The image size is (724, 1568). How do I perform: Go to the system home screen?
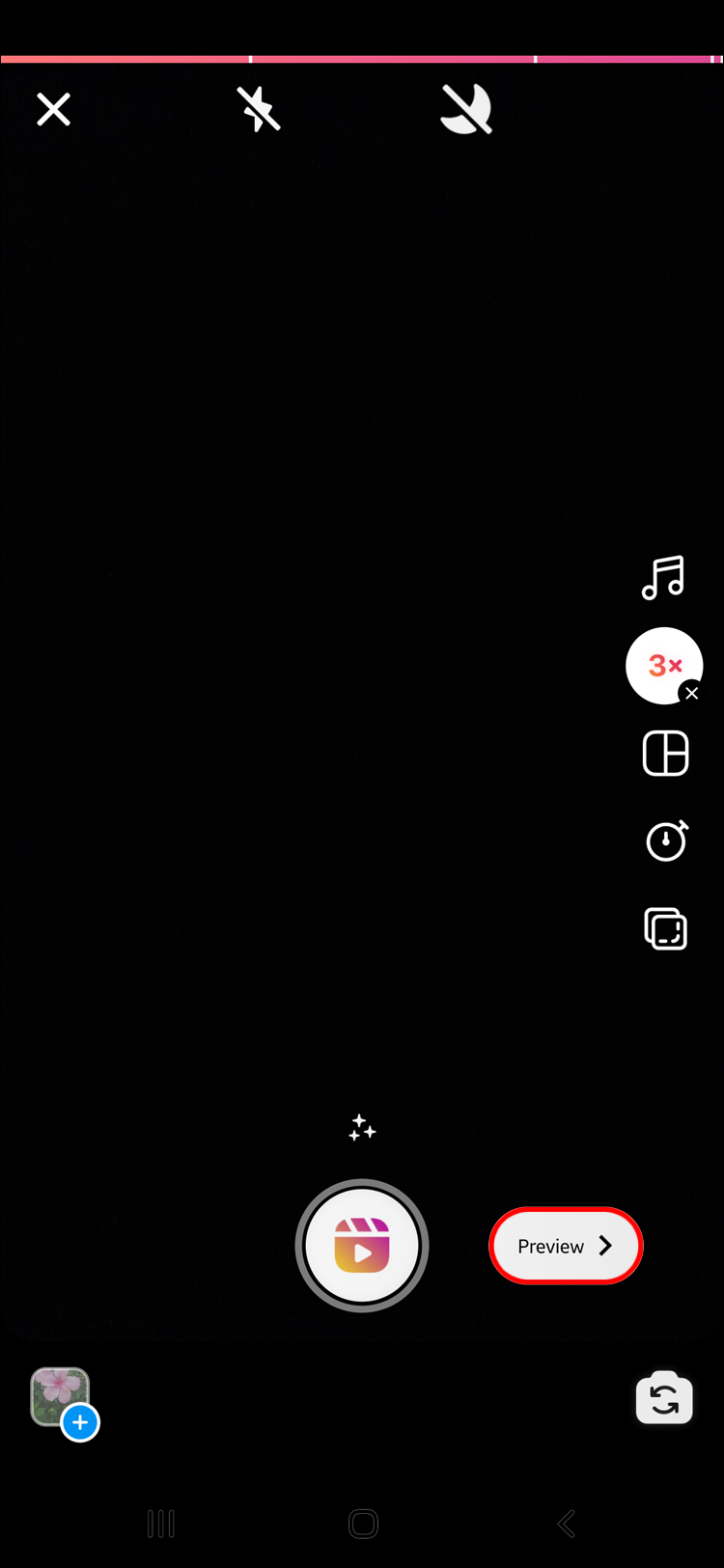point(363,1524)
